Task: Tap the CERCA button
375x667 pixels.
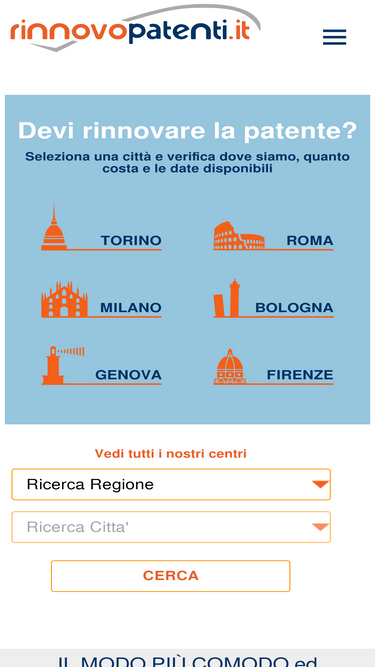Action: 170,576
